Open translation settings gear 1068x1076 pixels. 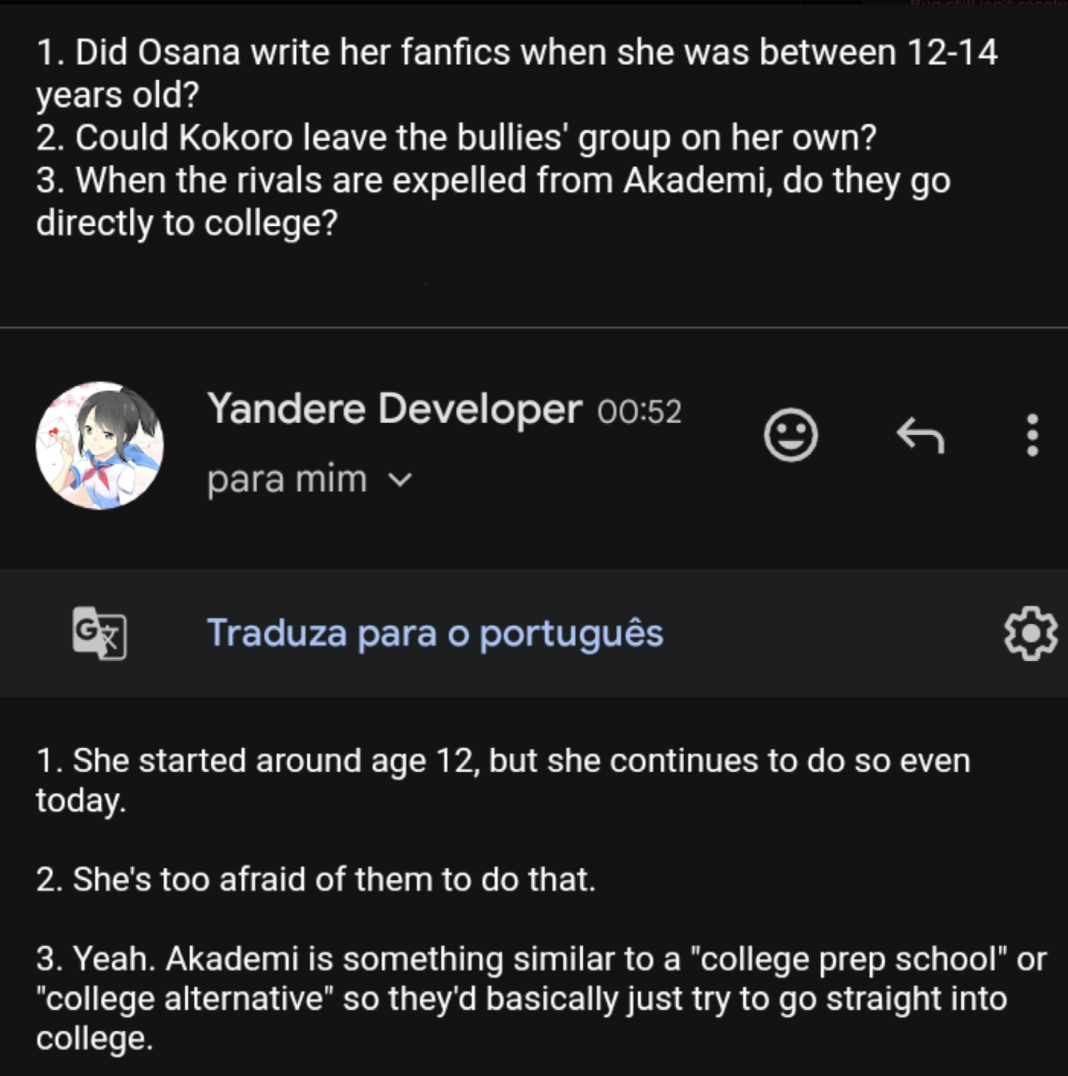1030,633
